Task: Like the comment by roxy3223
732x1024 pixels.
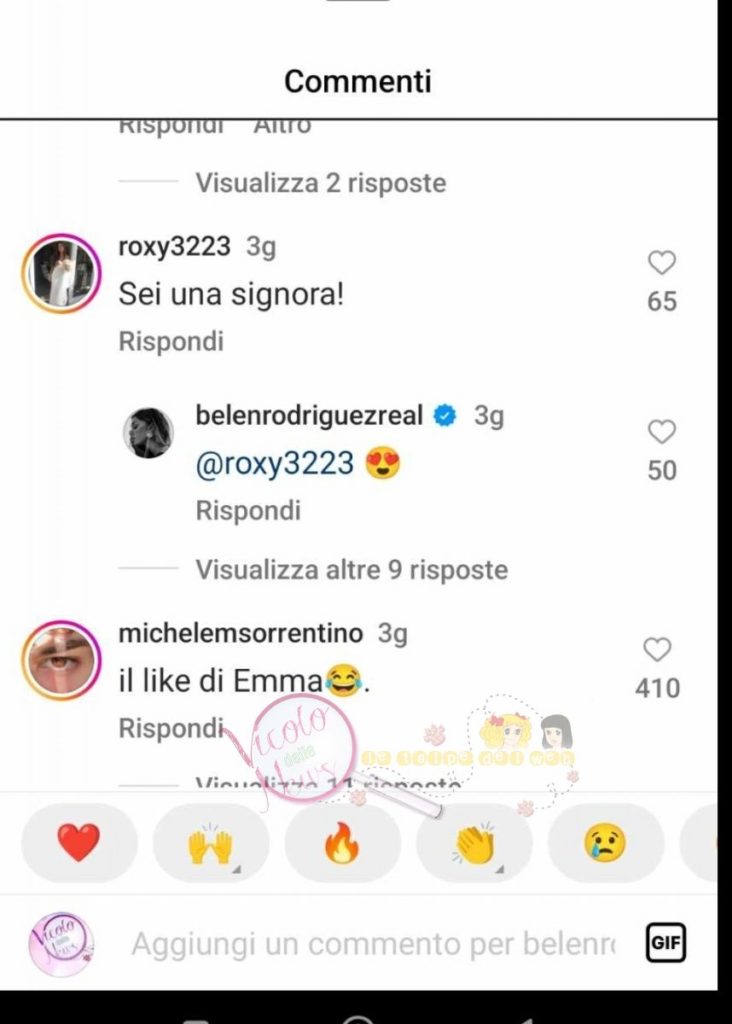Action: [x=662, y=263]
